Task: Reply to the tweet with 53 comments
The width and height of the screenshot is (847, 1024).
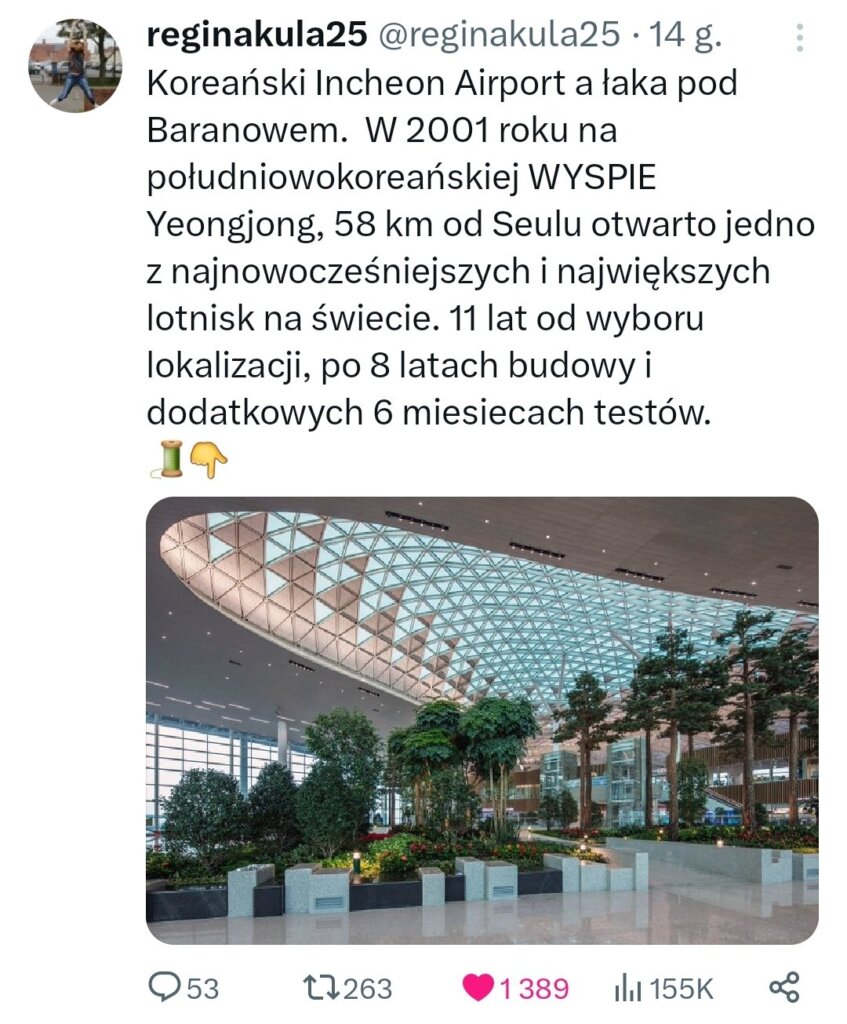Action: 163,988
